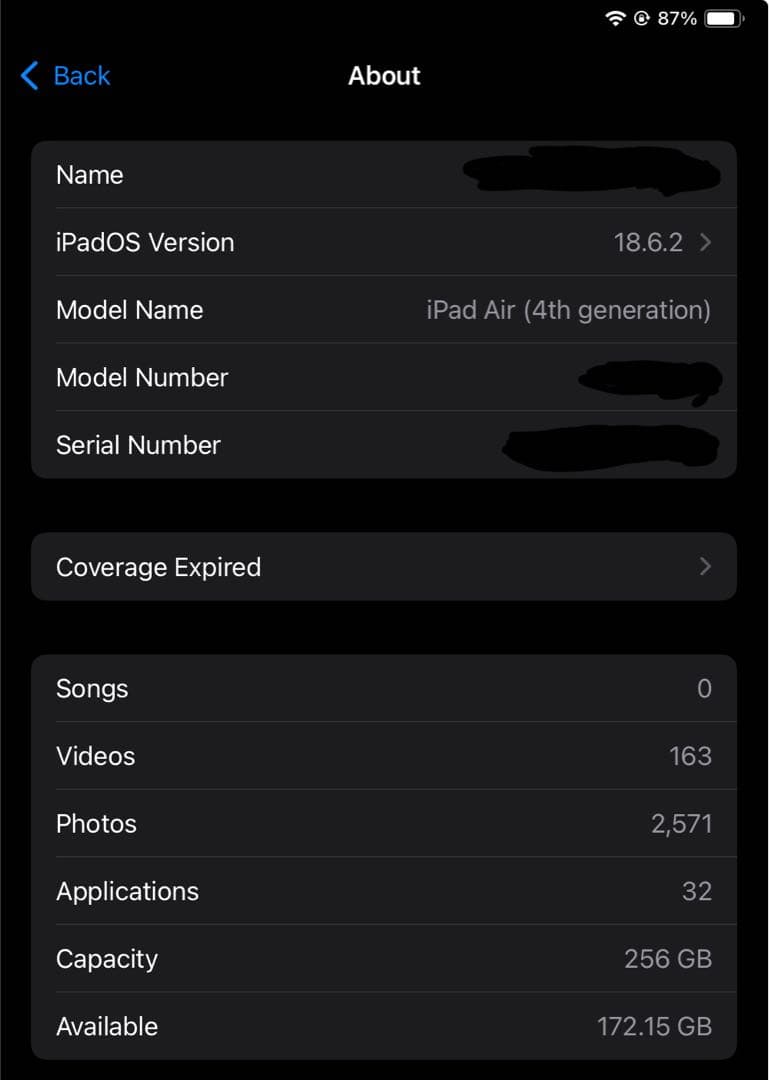Open the Coverage Expired details
The image size is (769, 1080).
[x=384, y=567]
